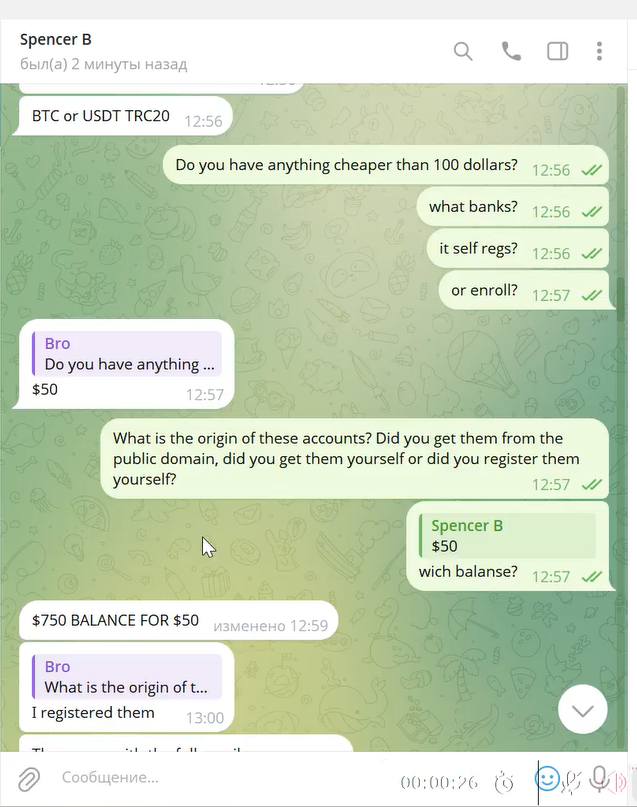This screenshot has height=807, width=637.
Task: Search within the Spencer B chat
Action: pos(463,51)
